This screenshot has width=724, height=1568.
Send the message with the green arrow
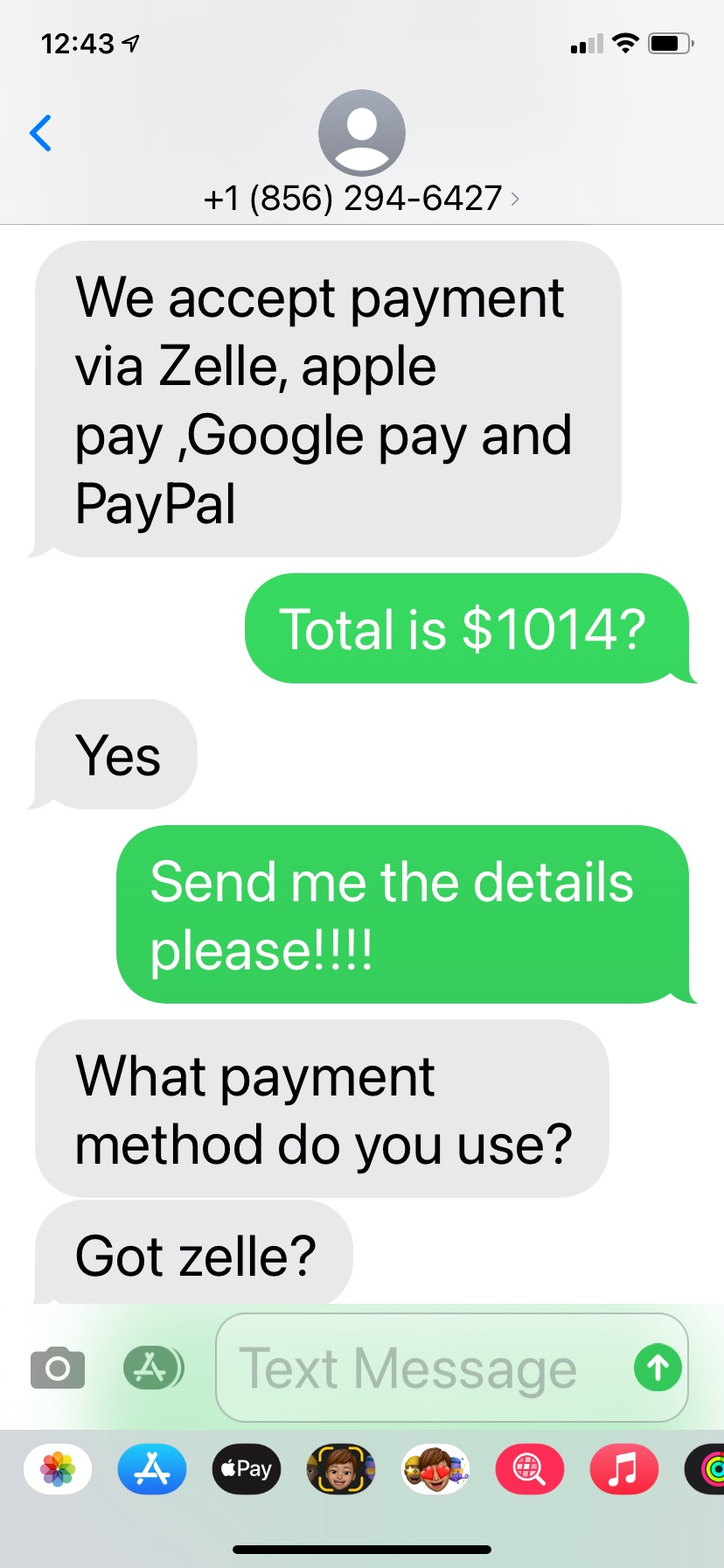pos(658,1368)
